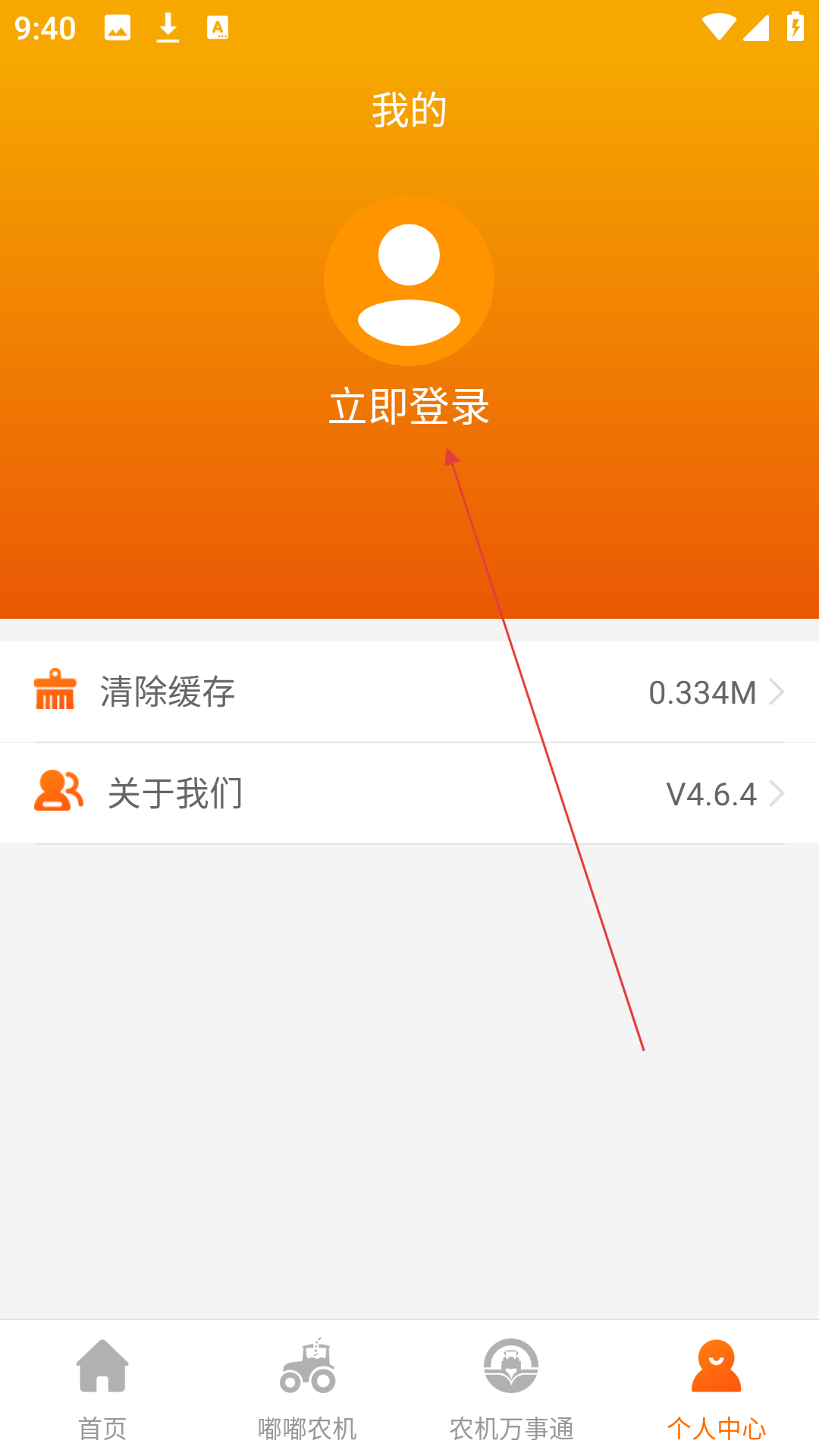This screenshot has width=819, height=1456.
Task: Open the 清除缓存 row
Action: (409, 692)
